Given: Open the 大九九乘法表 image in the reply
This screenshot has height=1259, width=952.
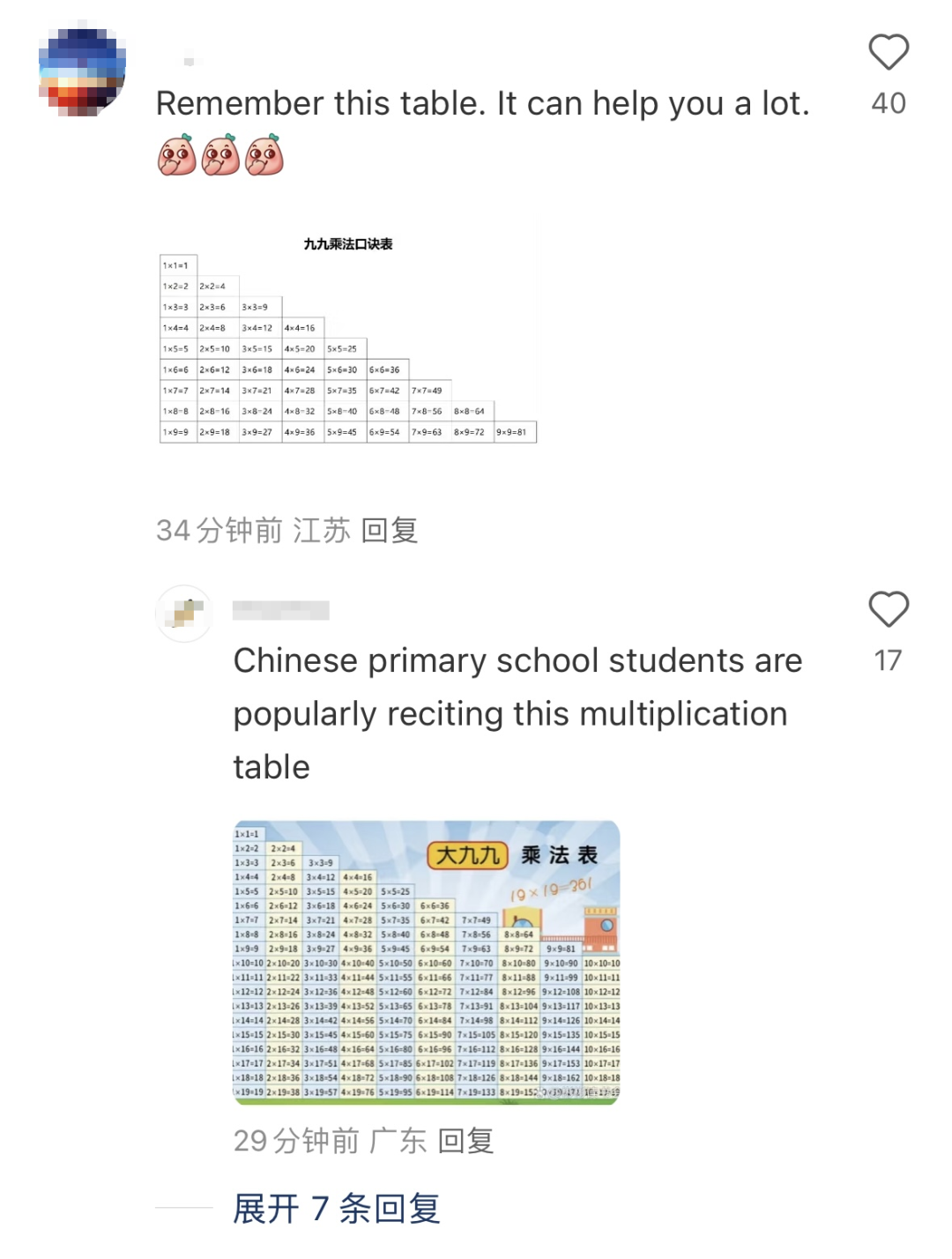Looking at the screenshot, I should 427,963.
